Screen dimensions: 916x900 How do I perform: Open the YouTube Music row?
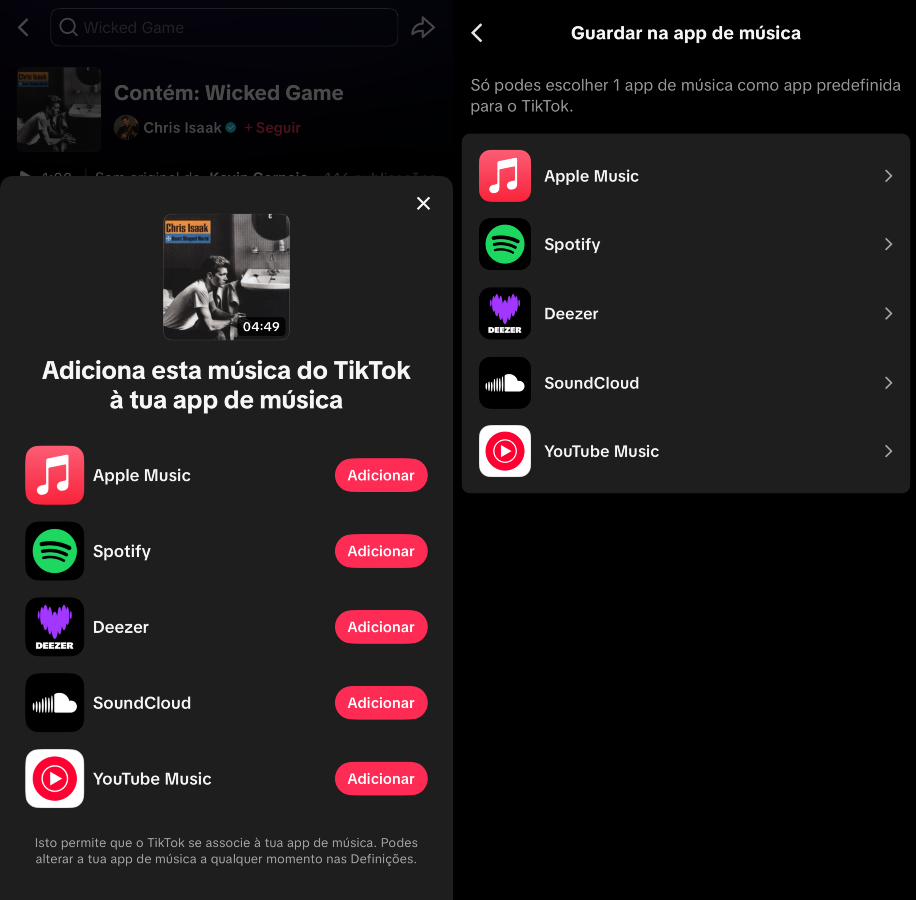pos(686,452)
